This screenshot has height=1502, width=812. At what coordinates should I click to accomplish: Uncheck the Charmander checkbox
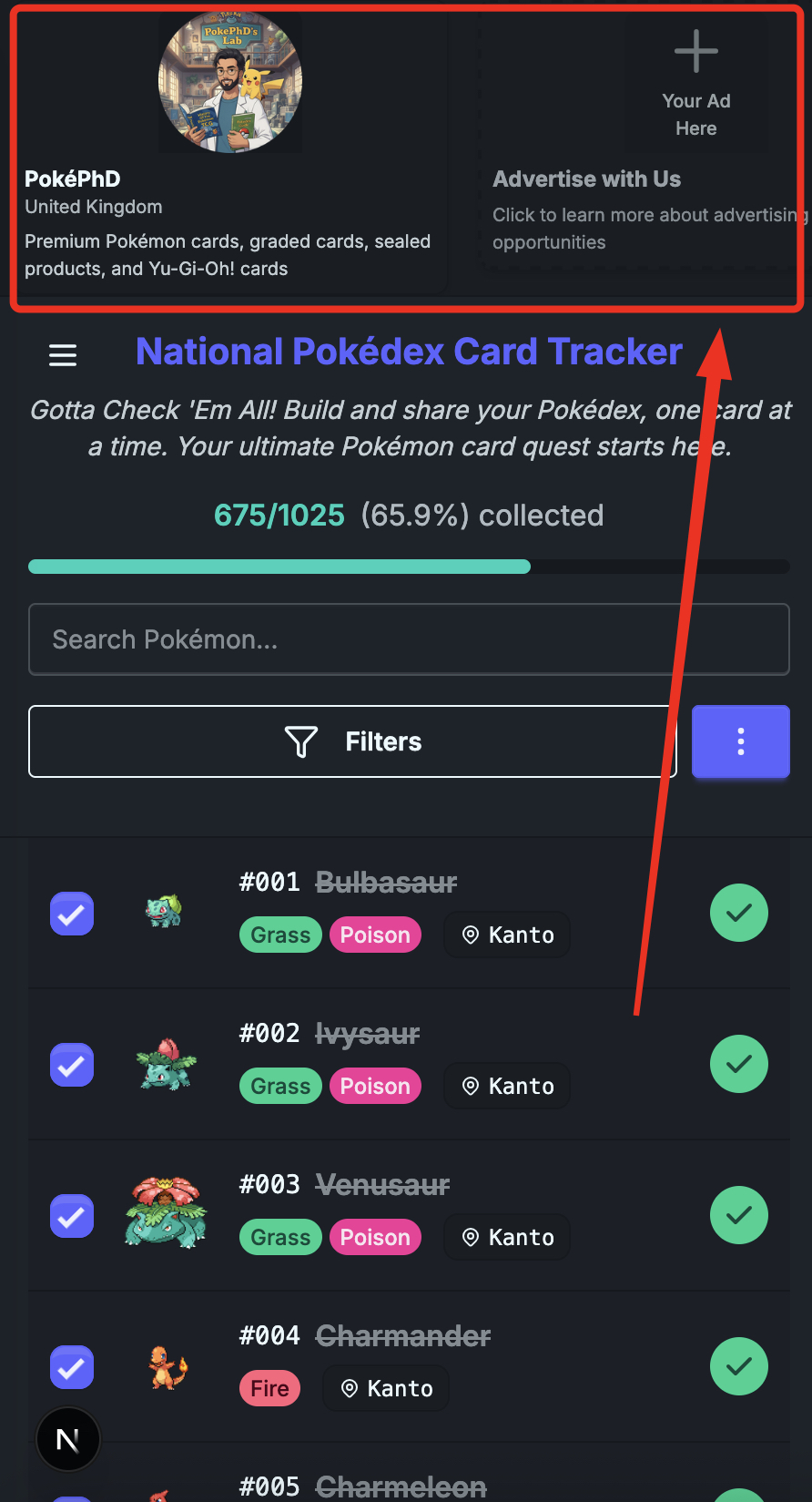[72, 1367]
